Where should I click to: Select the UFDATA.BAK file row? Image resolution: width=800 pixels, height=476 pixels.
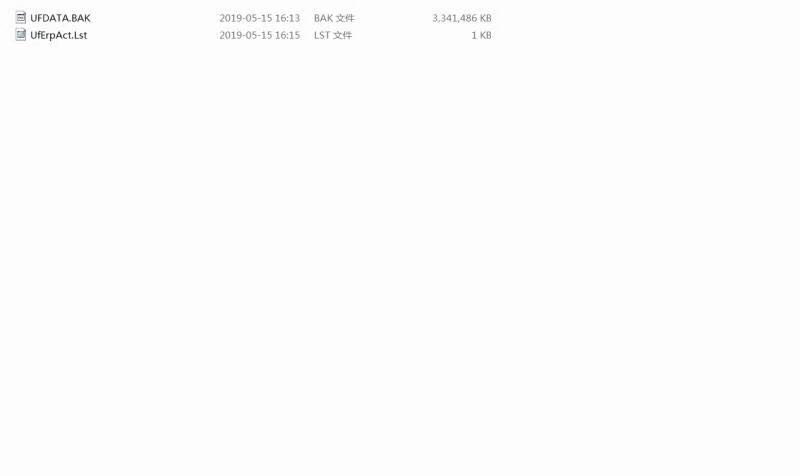point(60,18)
